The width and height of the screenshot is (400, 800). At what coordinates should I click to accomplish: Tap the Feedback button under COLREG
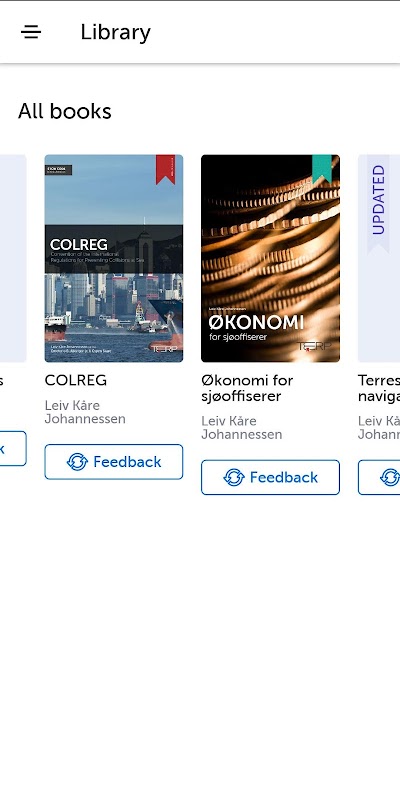point(114,462)
